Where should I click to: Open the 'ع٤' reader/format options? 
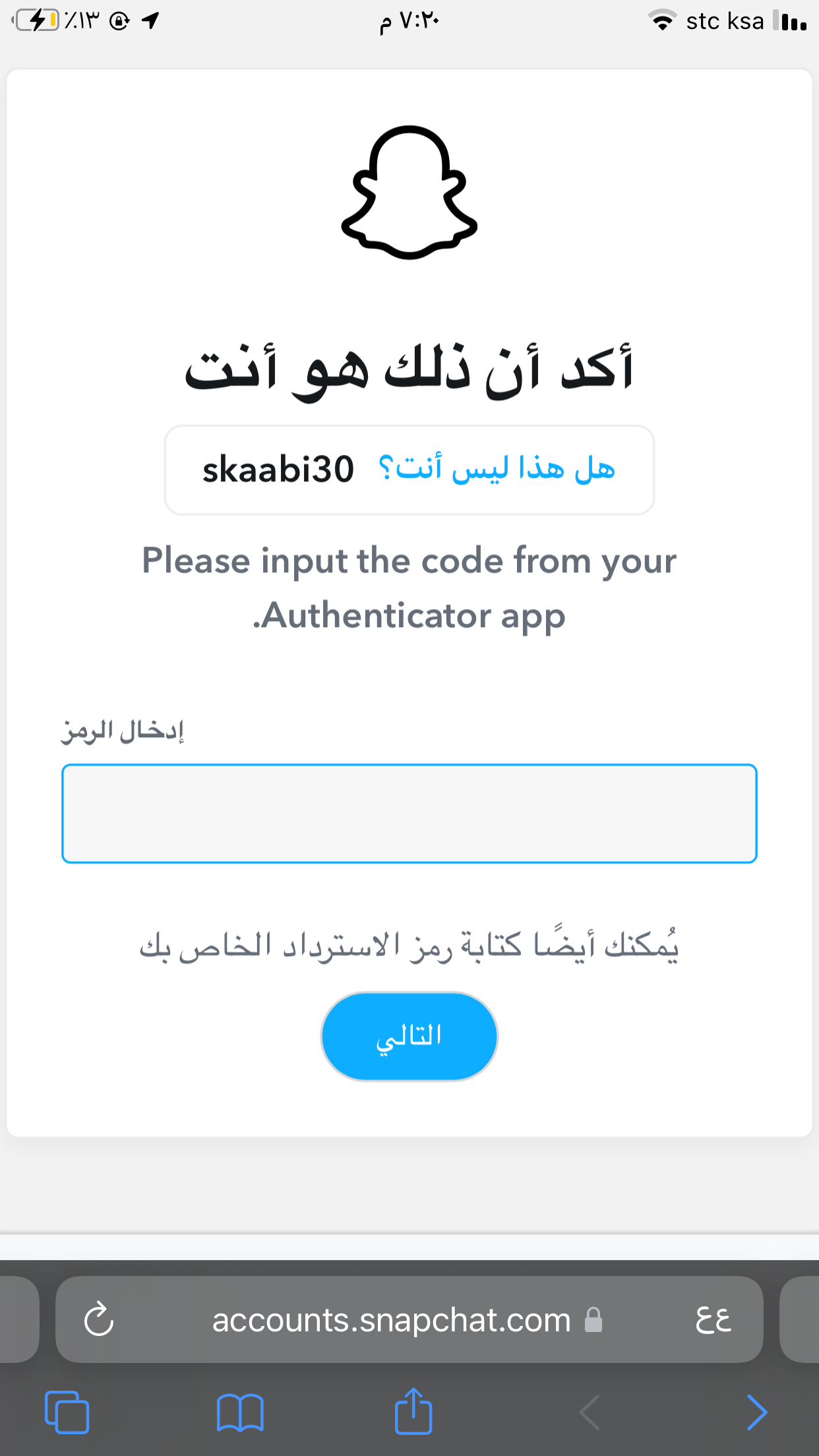point(713,1319)
